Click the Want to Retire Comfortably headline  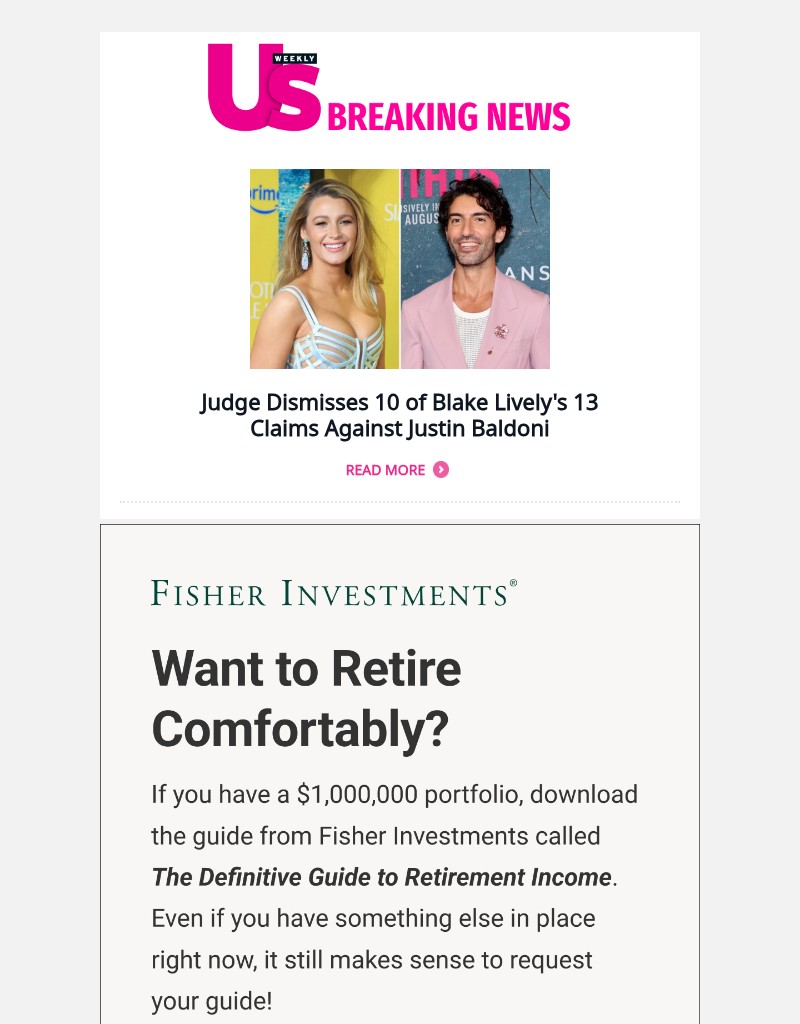[306, 696]
